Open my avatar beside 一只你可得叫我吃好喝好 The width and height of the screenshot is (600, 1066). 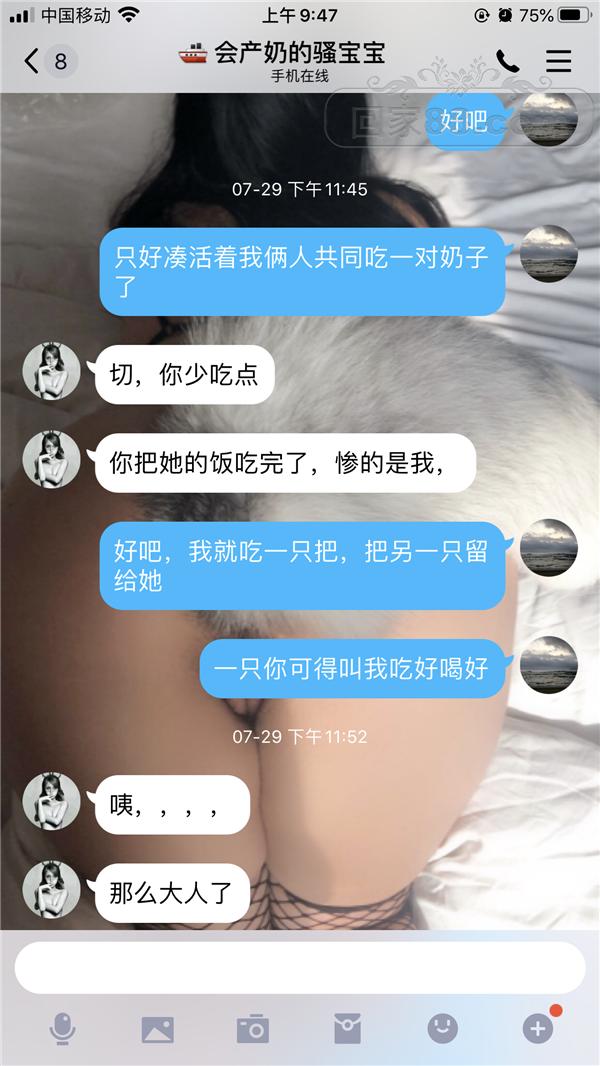pos(549,663)
